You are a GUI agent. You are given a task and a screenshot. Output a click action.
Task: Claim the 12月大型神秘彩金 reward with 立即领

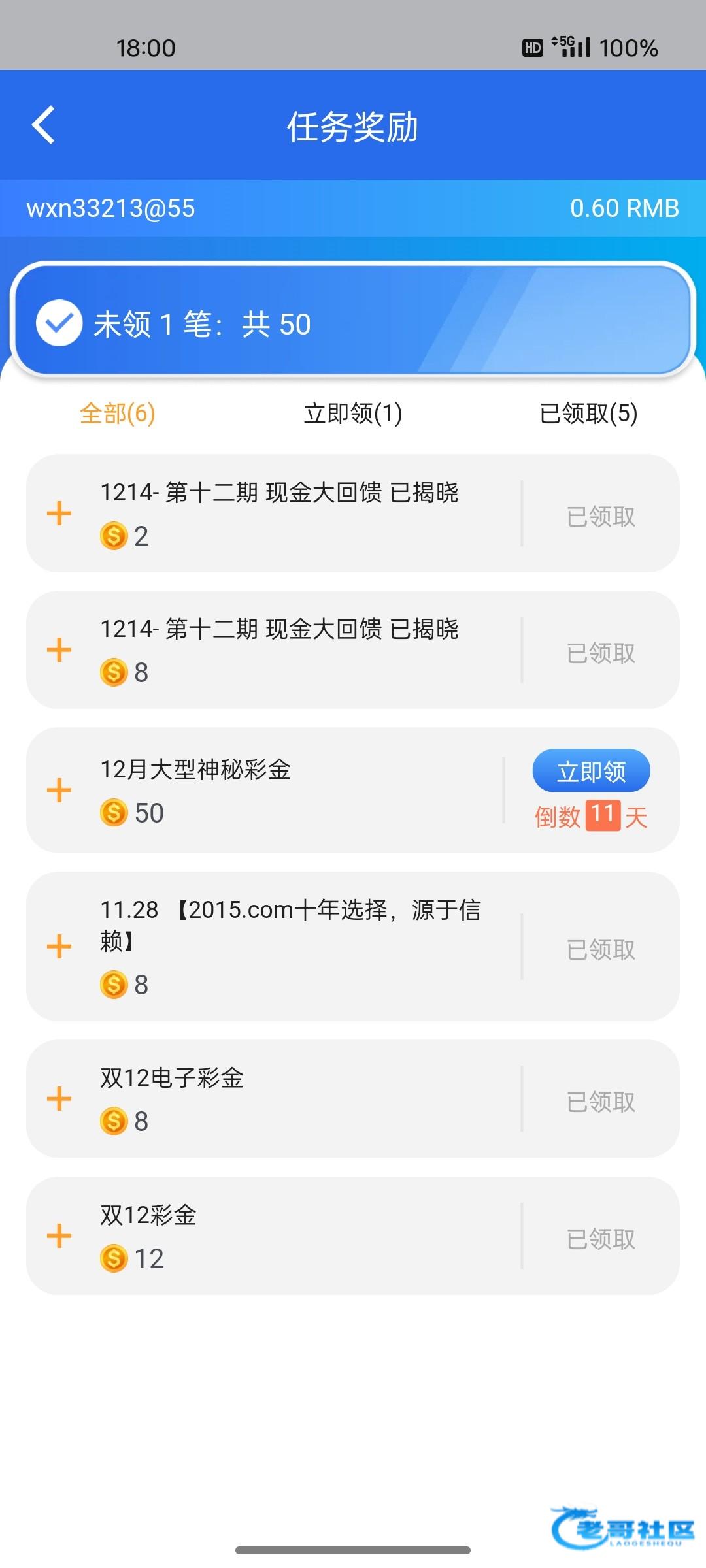[591, 771]
